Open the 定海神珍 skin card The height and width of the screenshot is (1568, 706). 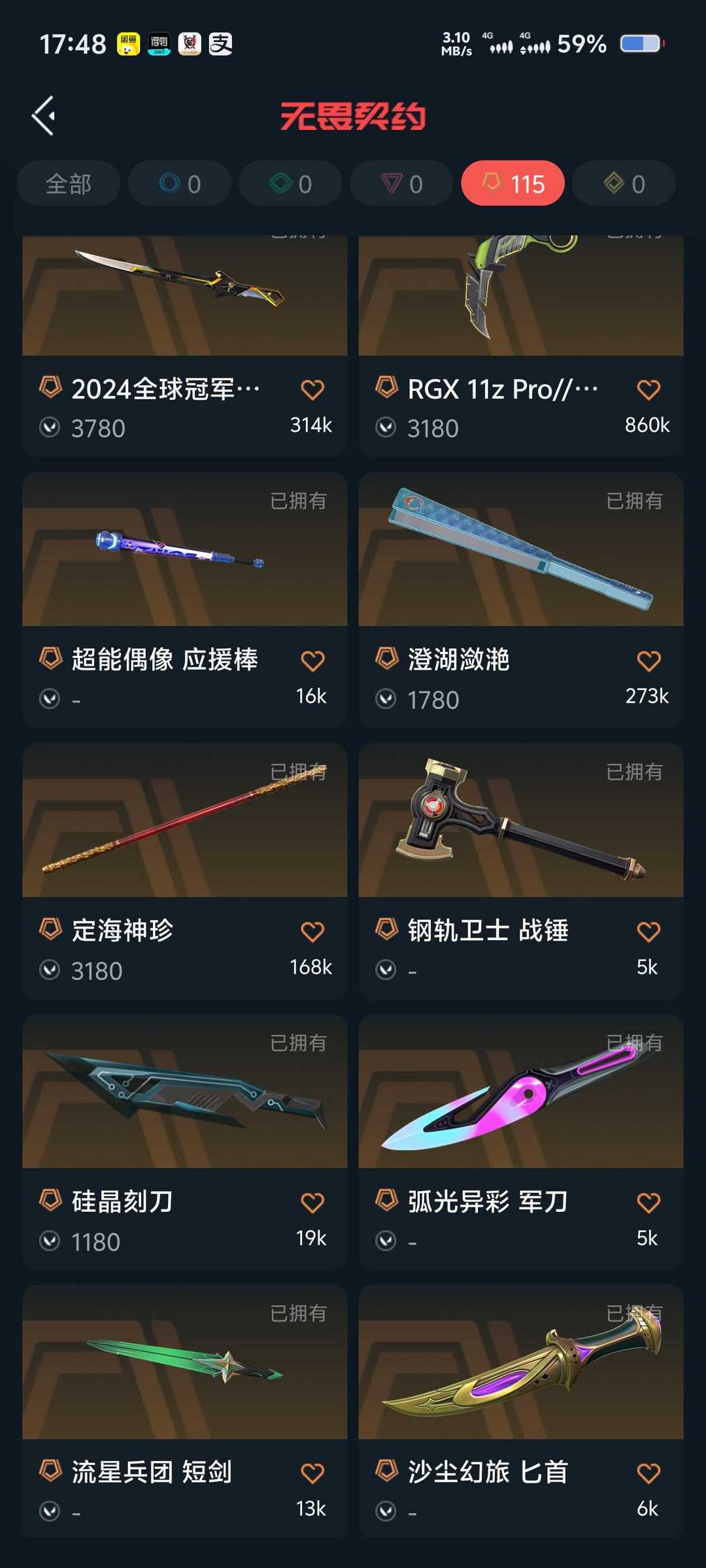pos(185,871)
